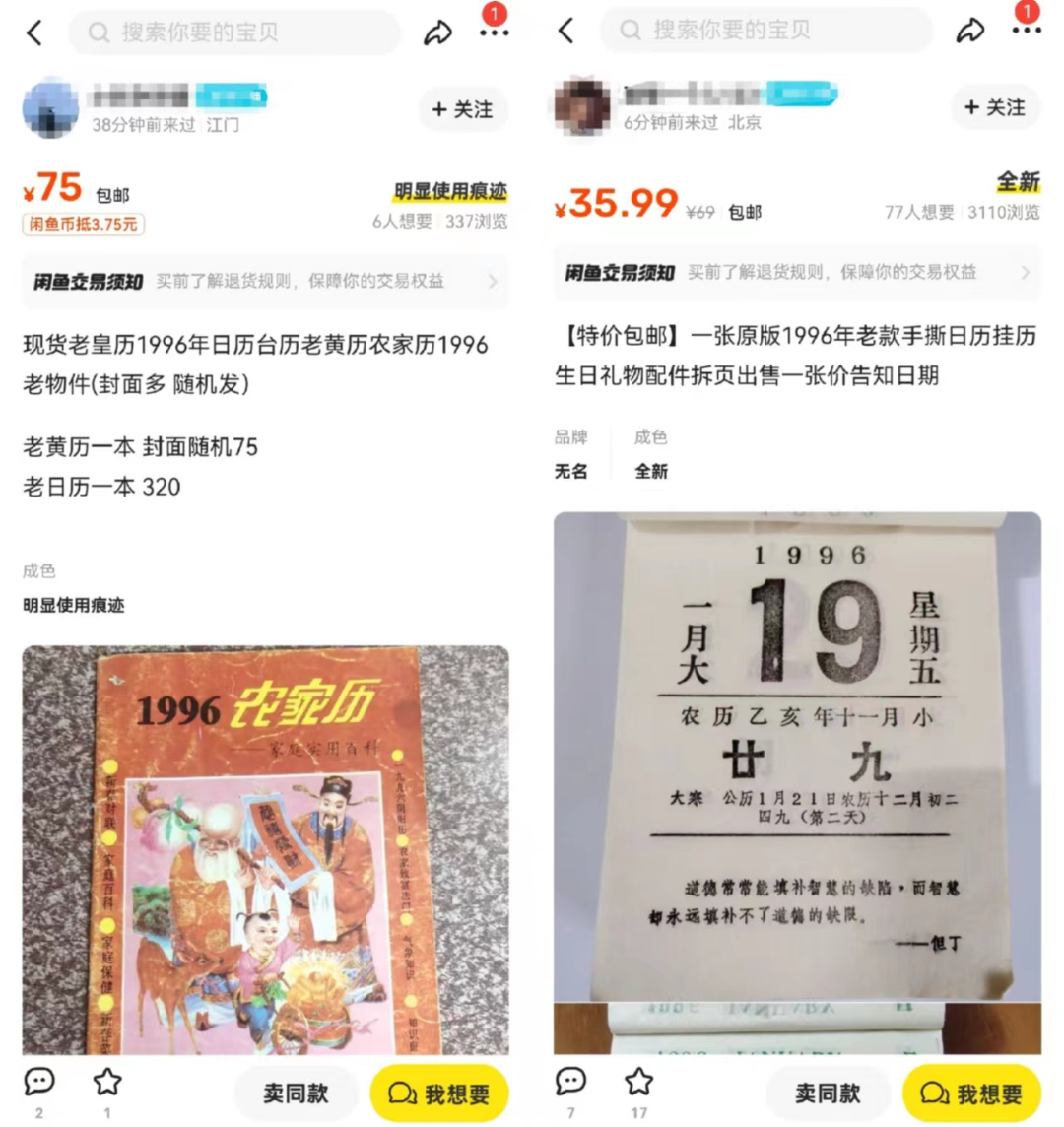Image resolution: width=1064 pixels, height=1127 pixels.
Task: Open comments on the ¥35.99 listing
Action: (571, 1082)
